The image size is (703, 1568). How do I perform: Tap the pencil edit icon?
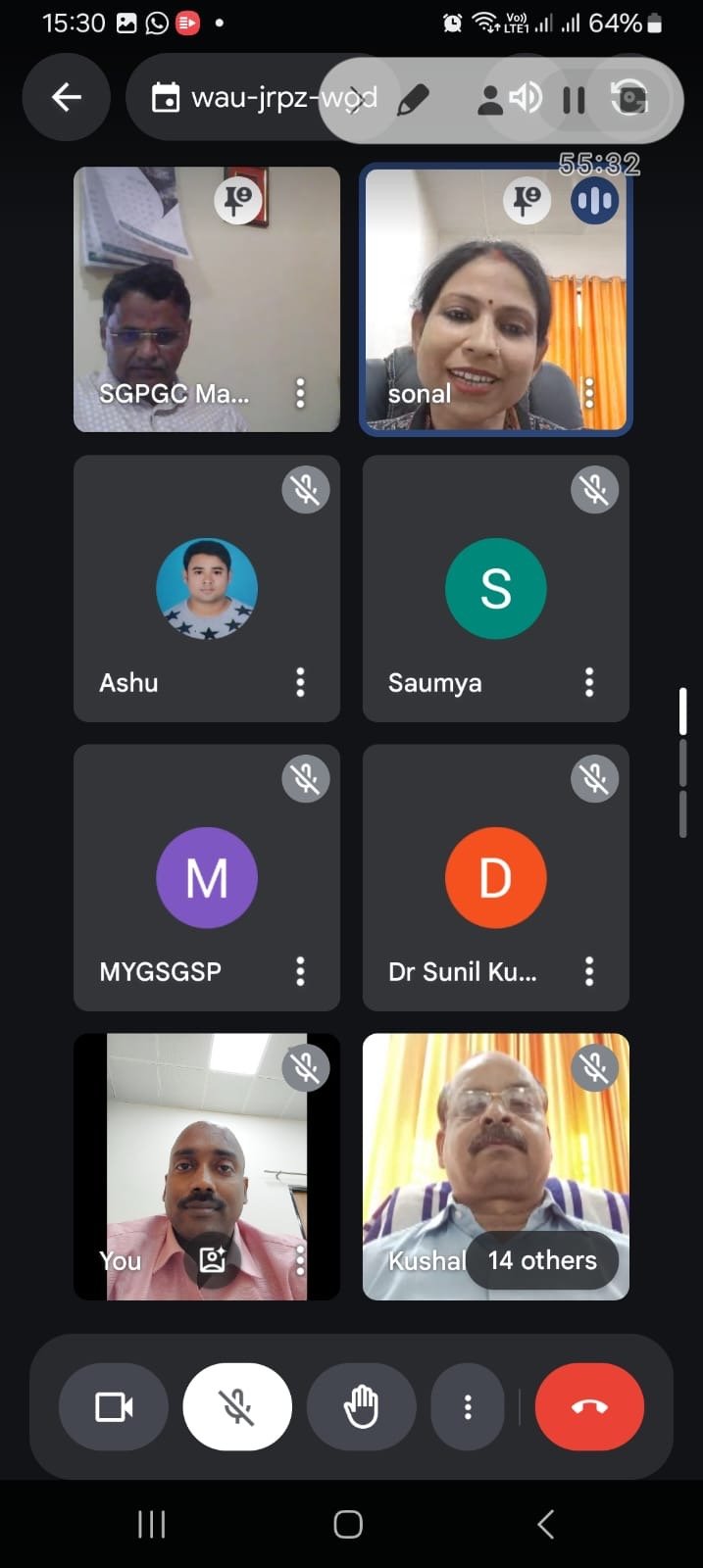pyautogui.click(x=413, y=99)
